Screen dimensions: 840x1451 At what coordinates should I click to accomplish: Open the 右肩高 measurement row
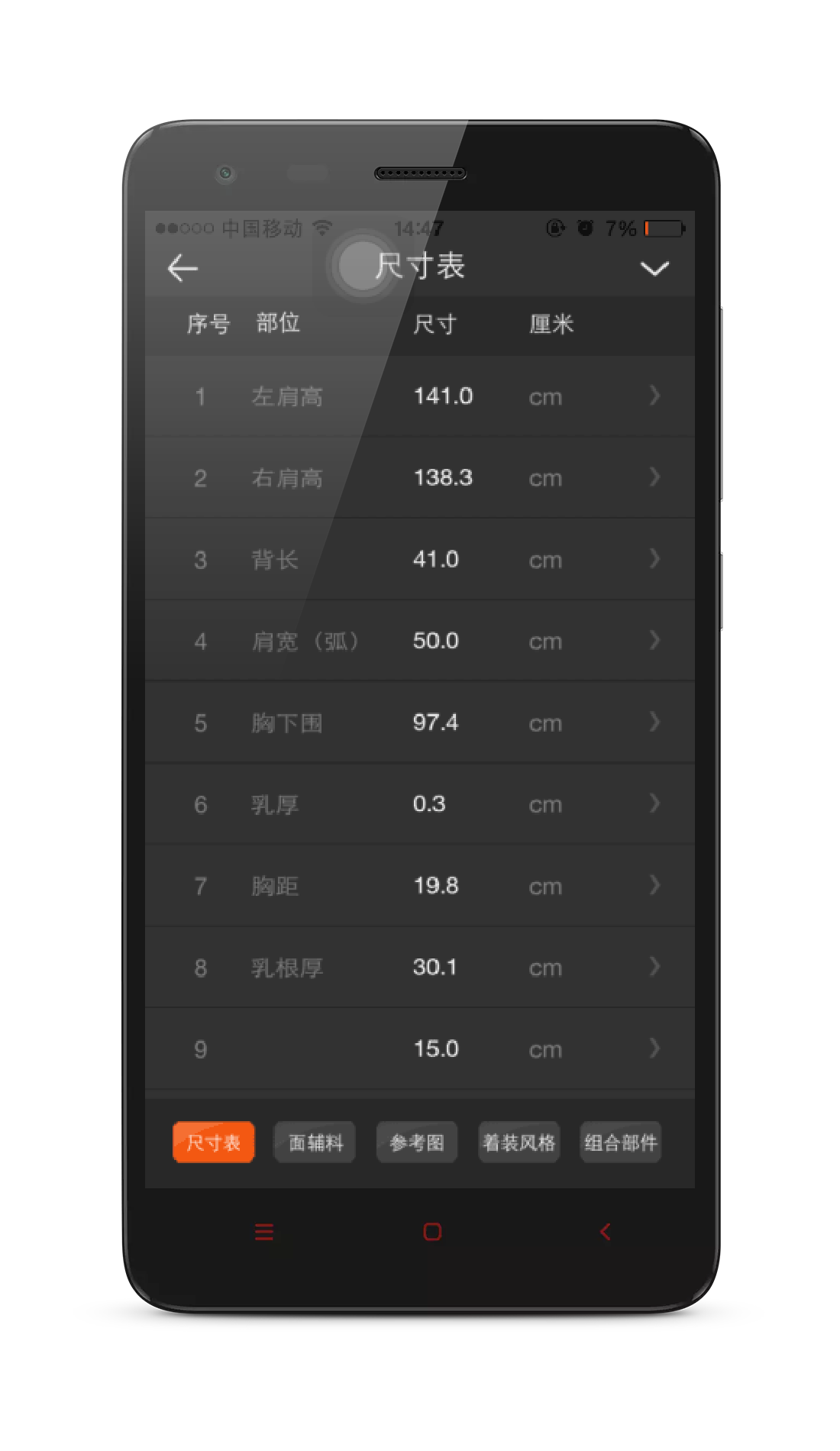pos(420,478)
